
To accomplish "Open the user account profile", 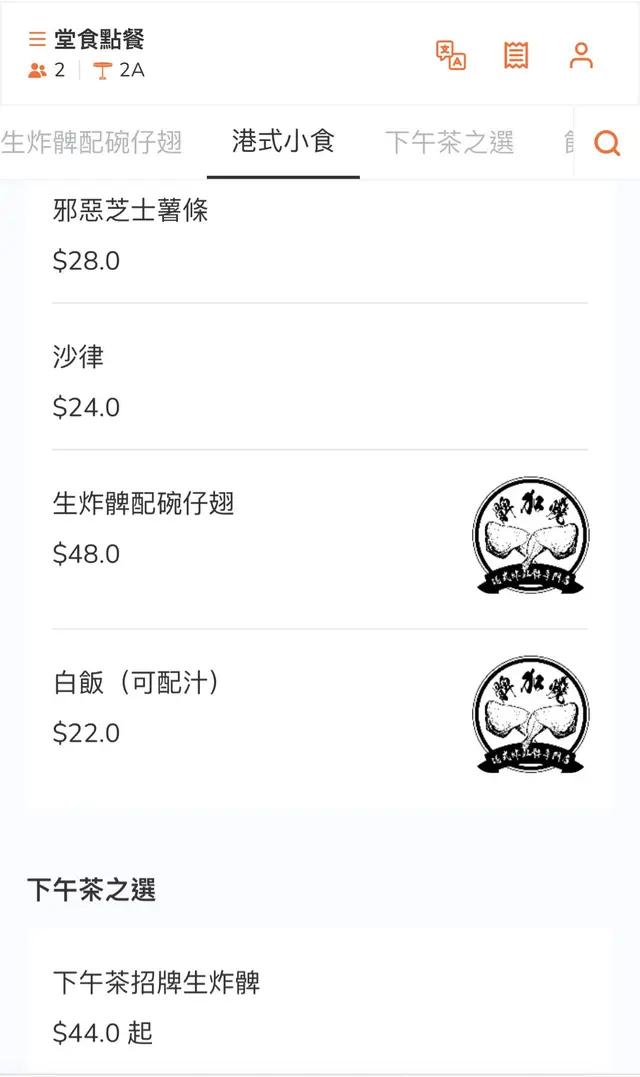I will click(x=581, y=55).
